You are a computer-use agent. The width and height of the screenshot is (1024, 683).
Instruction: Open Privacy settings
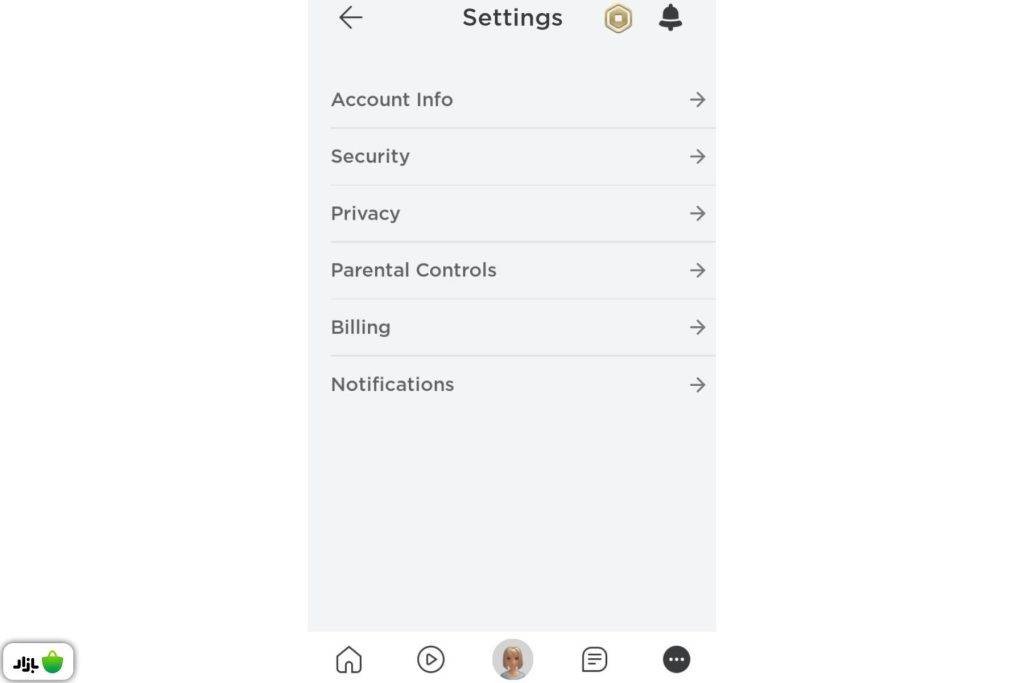[518, 214]
